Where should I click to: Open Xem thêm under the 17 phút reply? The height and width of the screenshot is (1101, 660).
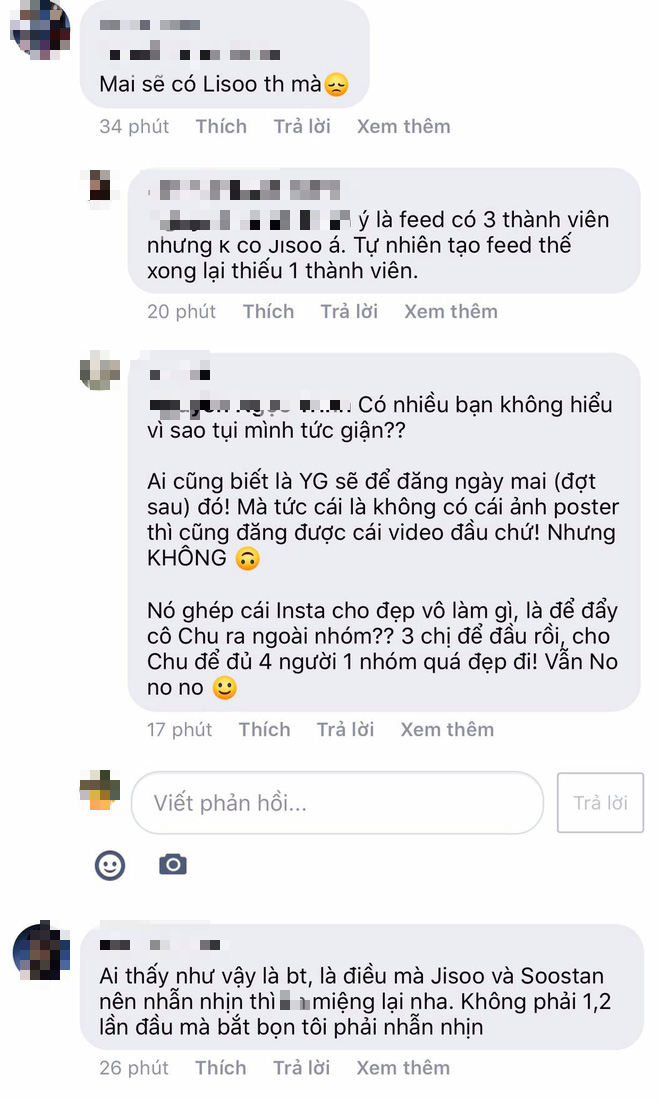point(447,730)
